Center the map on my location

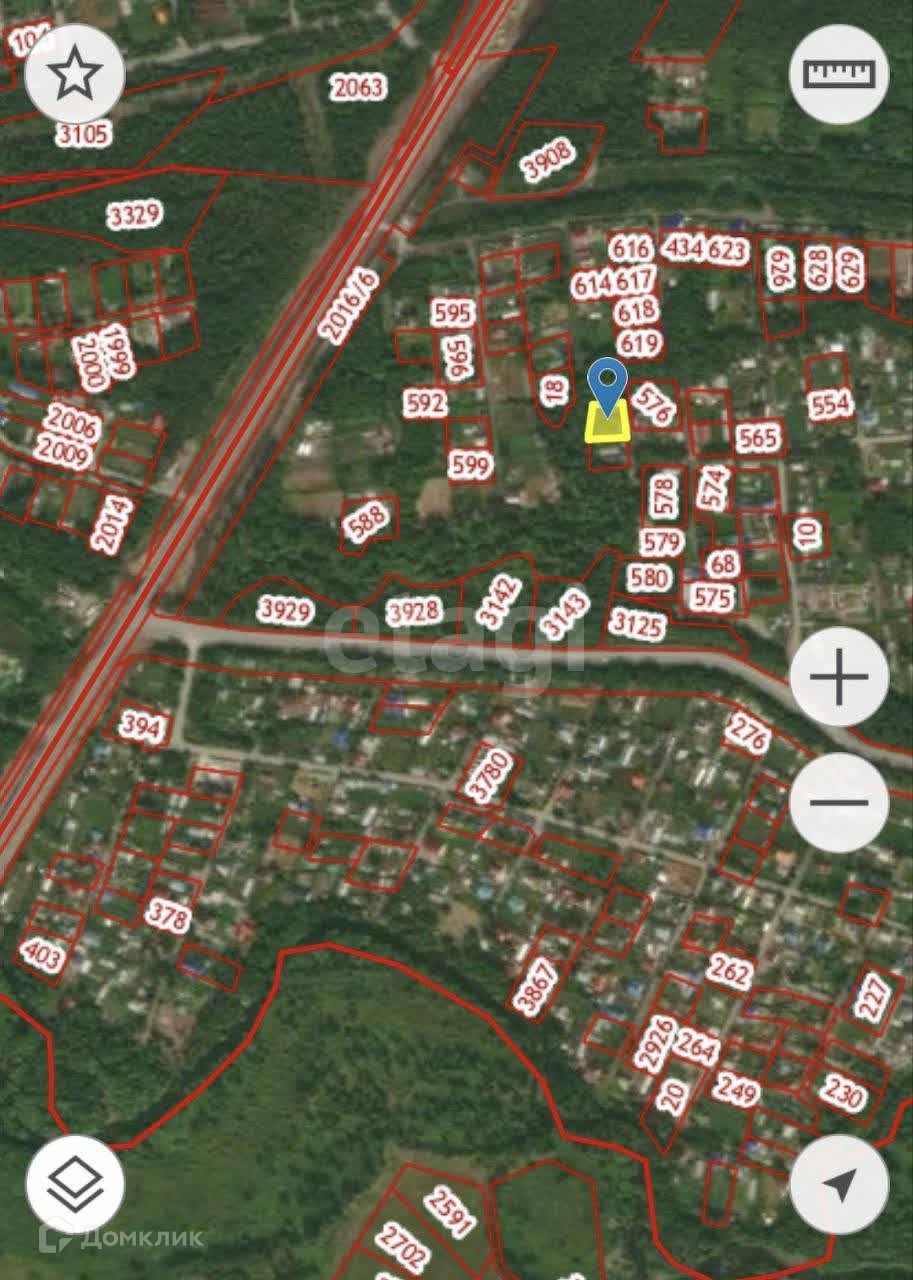pyautogui.click(x=838, y=1184)
